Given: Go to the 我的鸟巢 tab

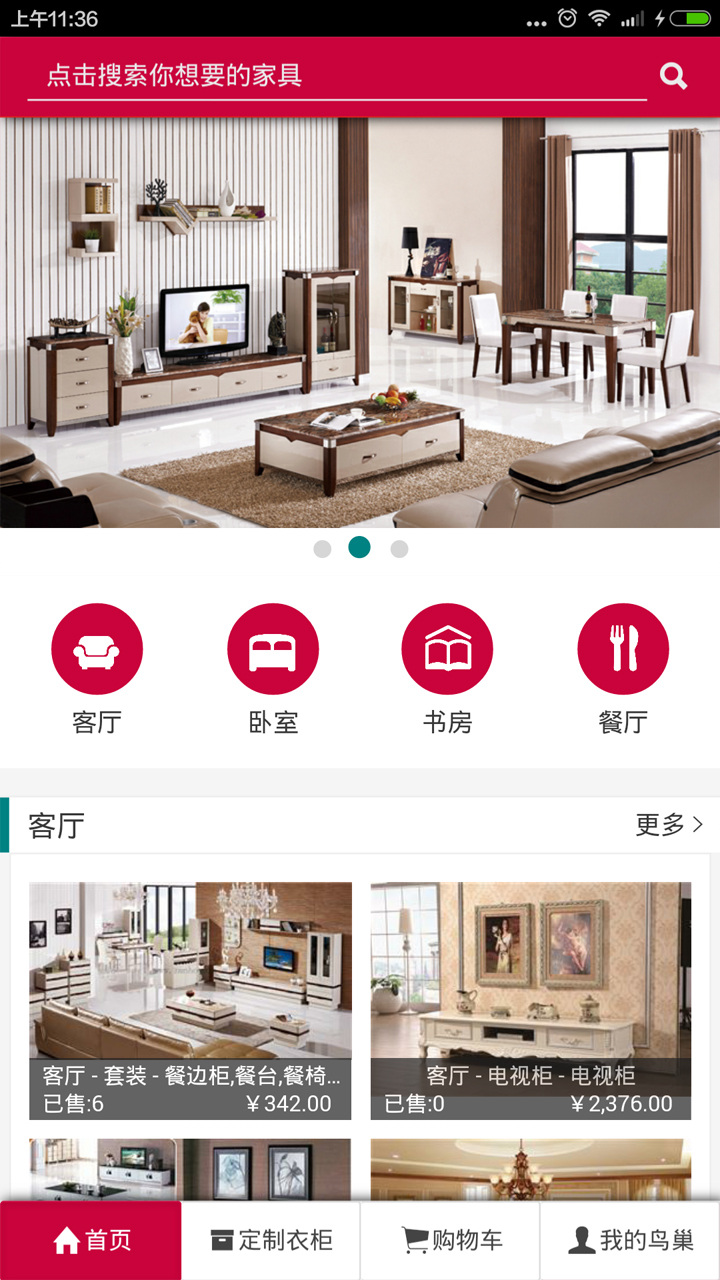Looking at the screenshot, I should coord(630,1241).
